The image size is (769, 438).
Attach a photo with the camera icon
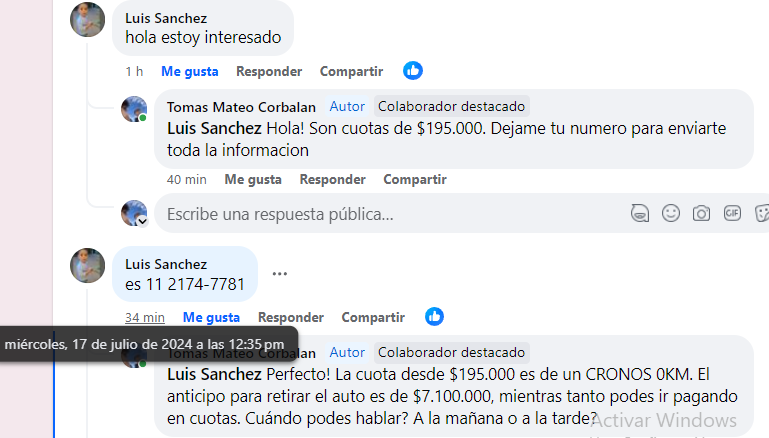point(702,213)
